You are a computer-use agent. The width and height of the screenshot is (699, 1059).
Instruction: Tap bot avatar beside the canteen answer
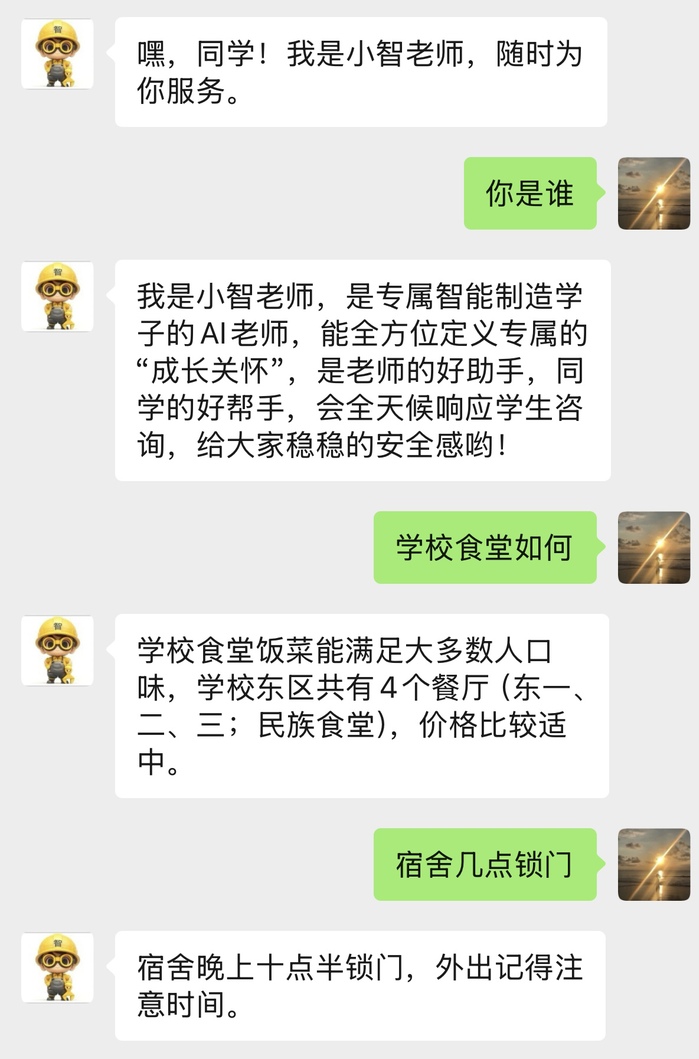click(57, 651)
